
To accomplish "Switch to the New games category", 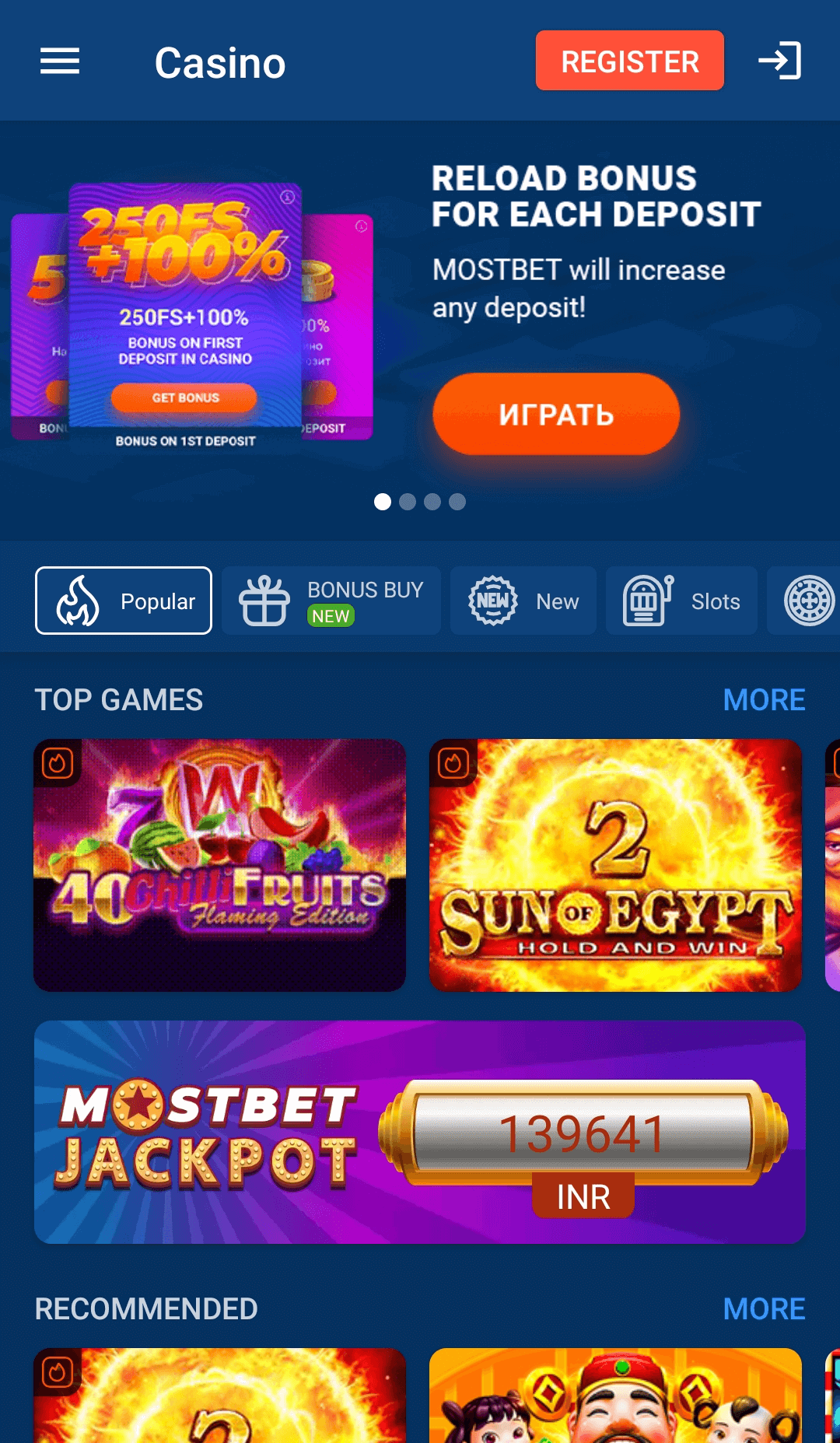I will pos(523,601).
